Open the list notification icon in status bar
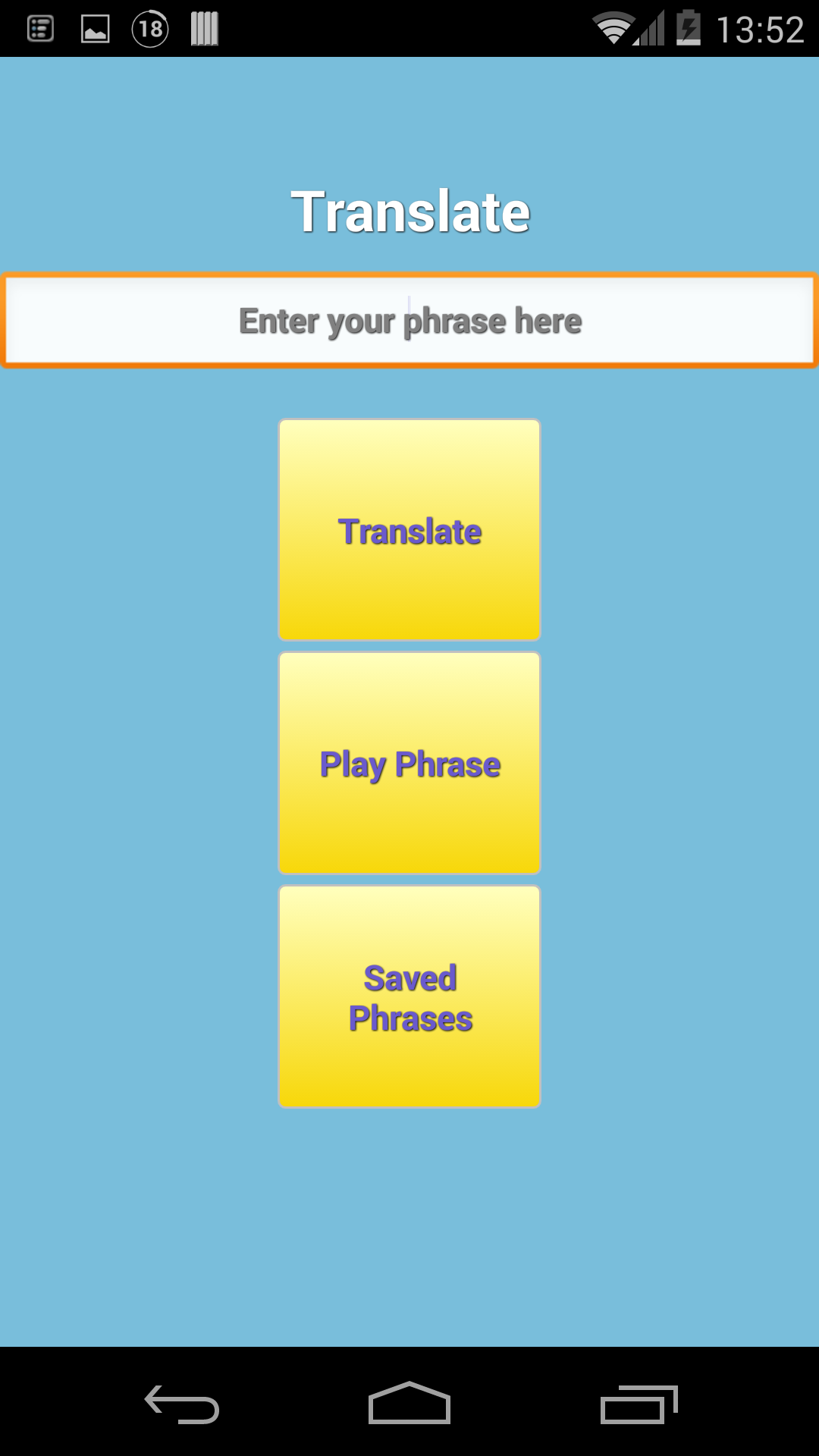Image resolution: width=819 pixels, height=1456 pixels. (x=40, y=28)
